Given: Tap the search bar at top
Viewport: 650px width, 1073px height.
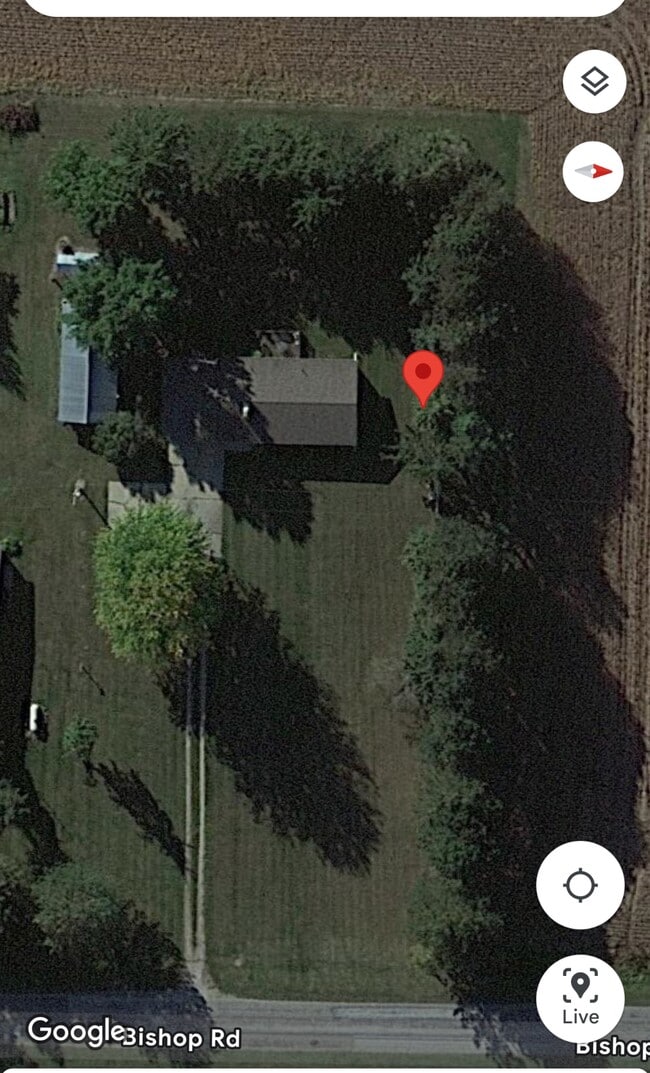Looking at the screenshot, I should click(x=325, y=6).
